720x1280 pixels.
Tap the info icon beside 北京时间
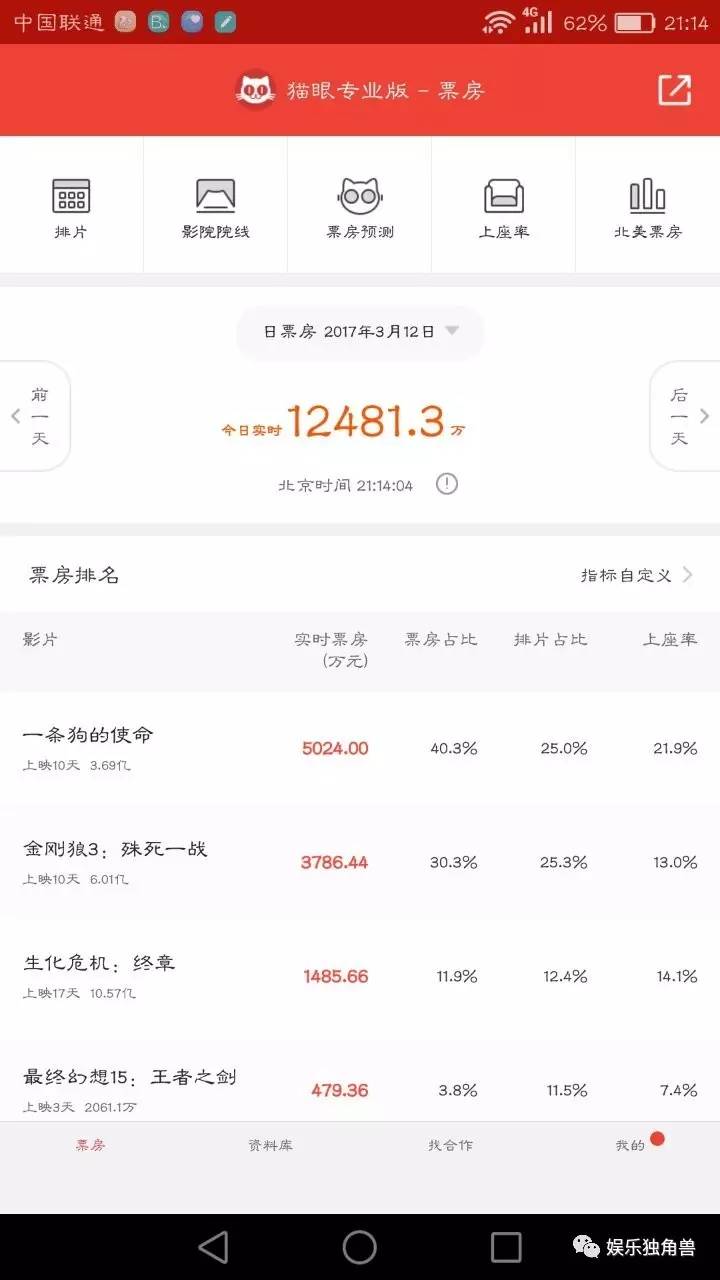pos(447,485)
